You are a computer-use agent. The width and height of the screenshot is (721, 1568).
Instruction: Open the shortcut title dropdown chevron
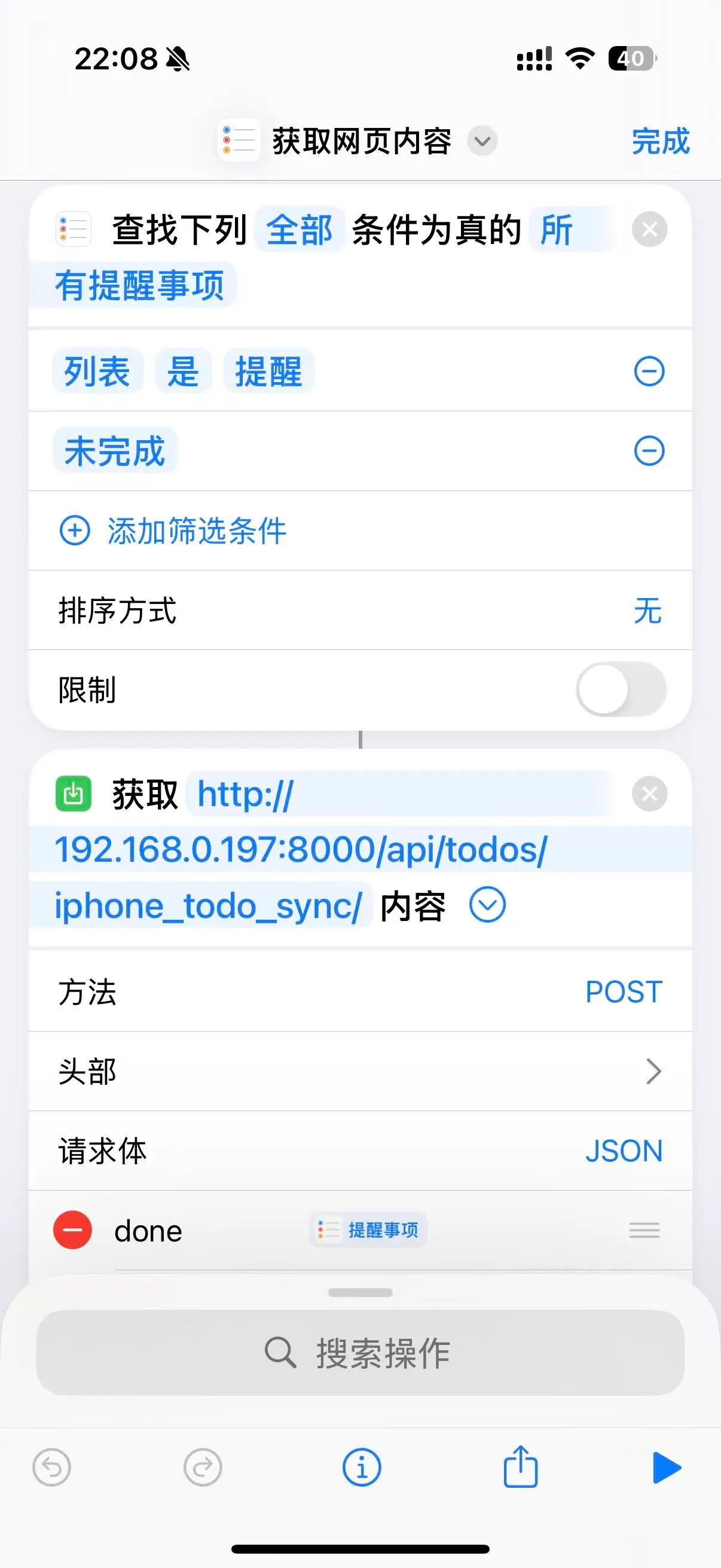(482, 141)
